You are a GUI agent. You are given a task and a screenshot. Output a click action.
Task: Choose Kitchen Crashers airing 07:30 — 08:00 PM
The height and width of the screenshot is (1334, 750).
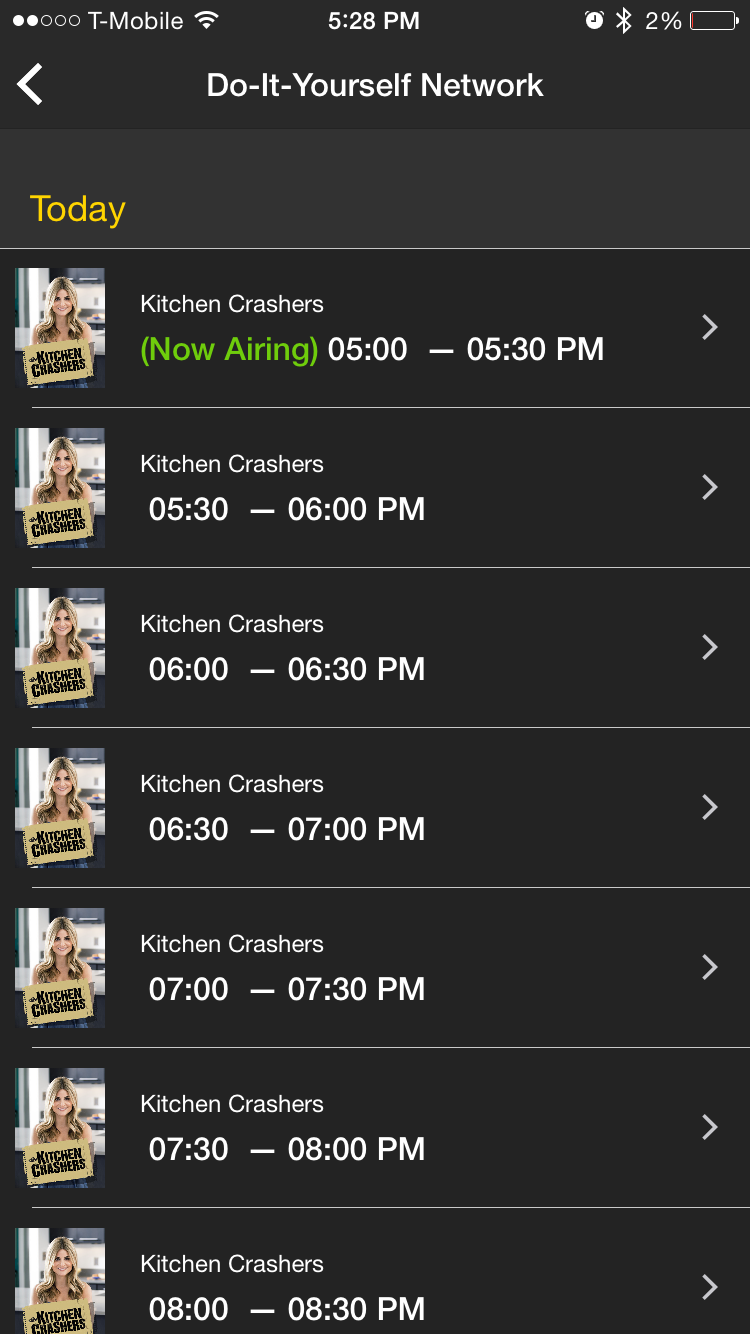click(375, 1128)
